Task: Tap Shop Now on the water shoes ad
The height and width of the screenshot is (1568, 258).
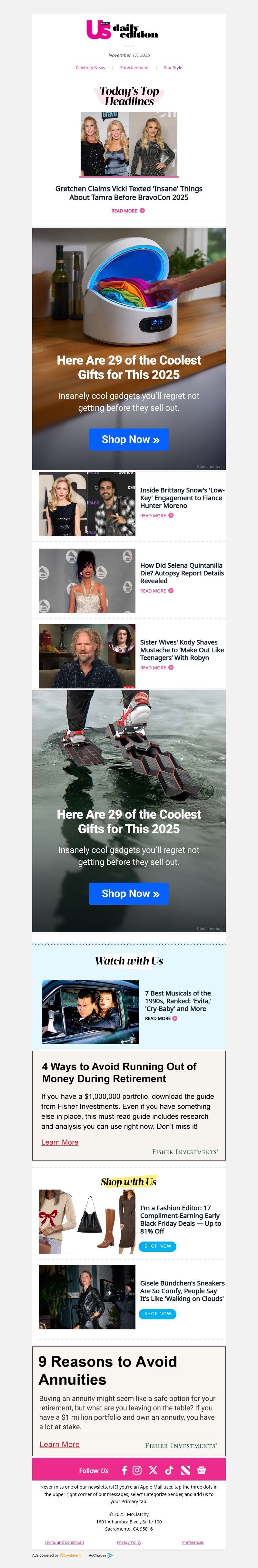Action: point(129,893)
